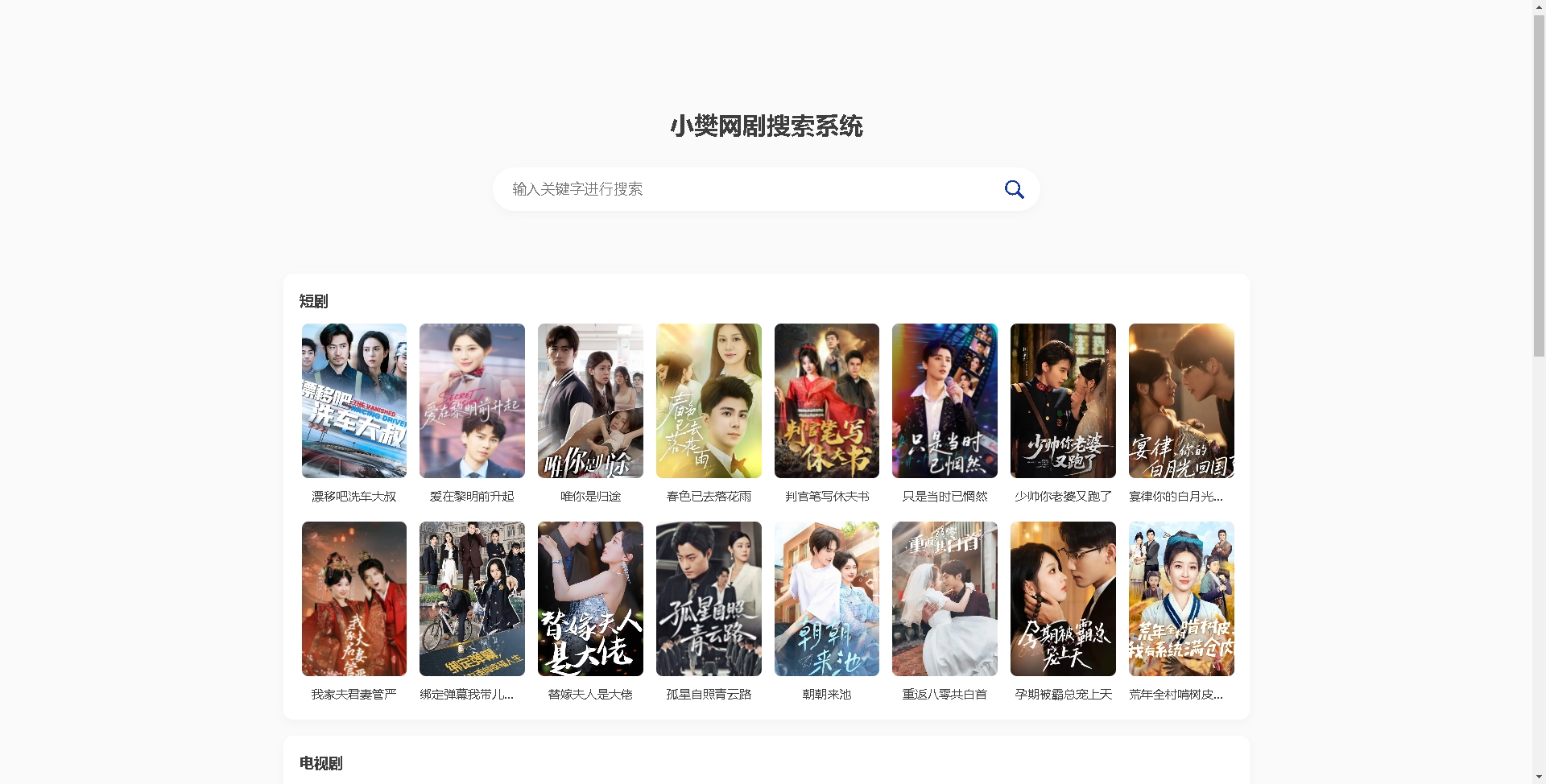Screen dimensions: 1546x784
Task: Select the drama 唯你是归途
Action: click(x=590, y=401)
